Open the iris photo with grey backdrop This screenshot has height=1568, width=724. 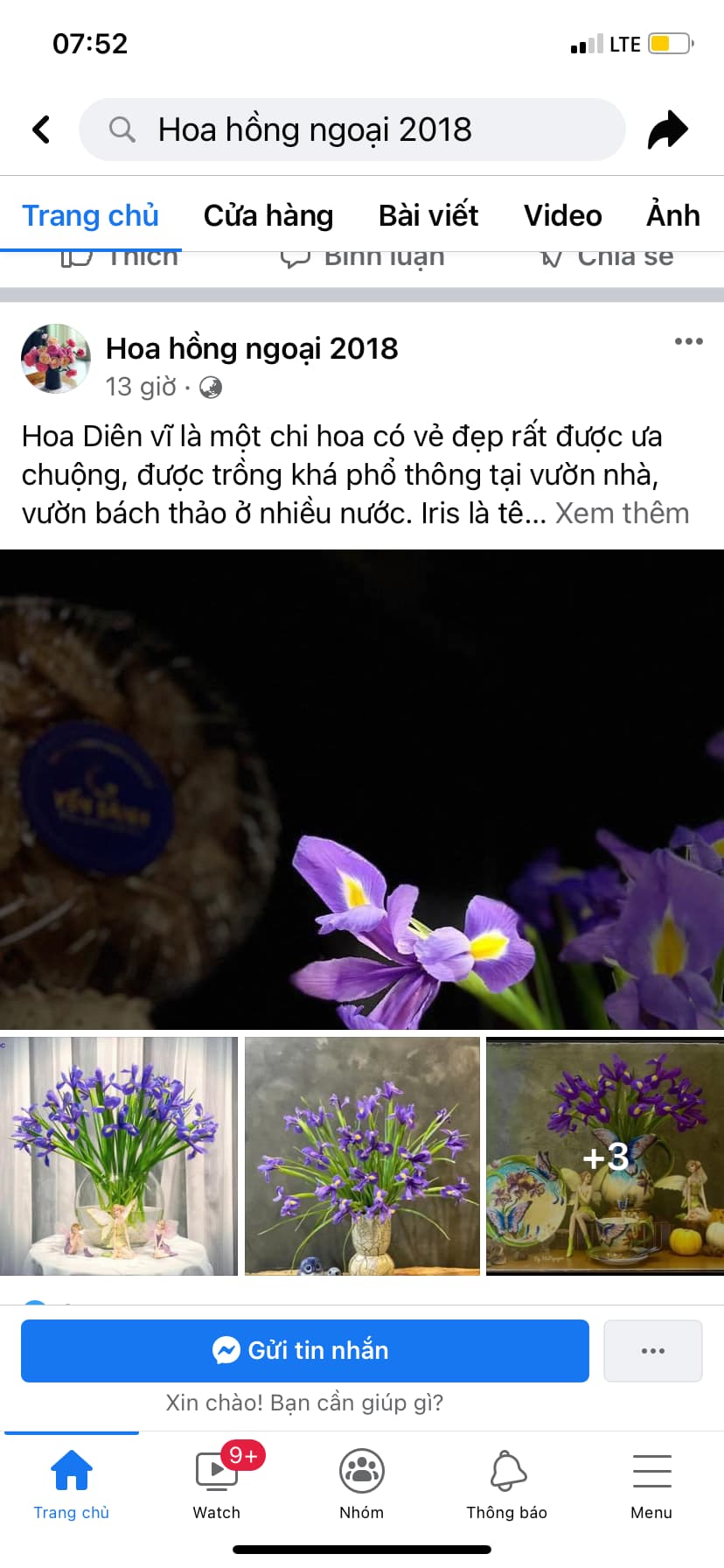(362, 1156)
